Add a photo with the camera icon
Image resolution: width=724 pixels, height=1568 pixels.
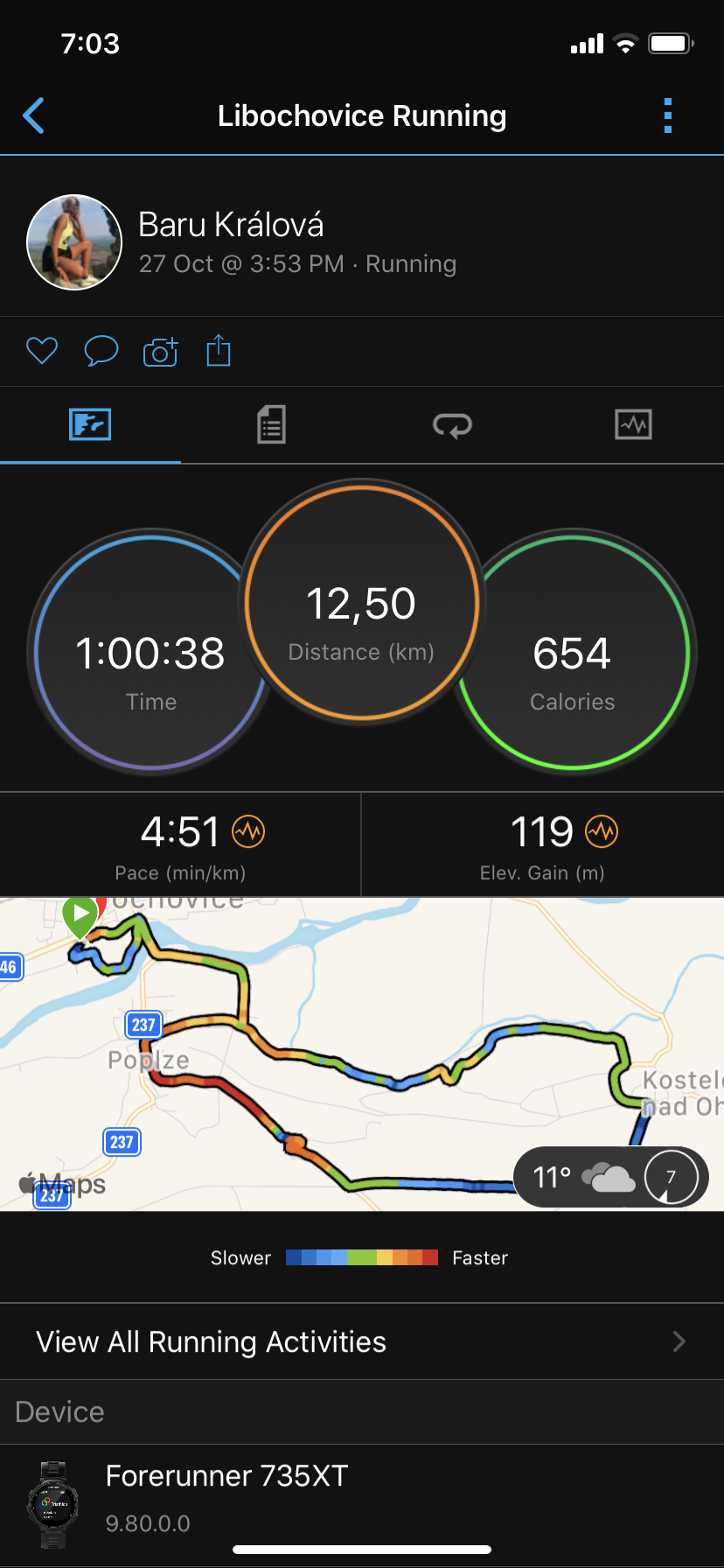tap(161, 351)
